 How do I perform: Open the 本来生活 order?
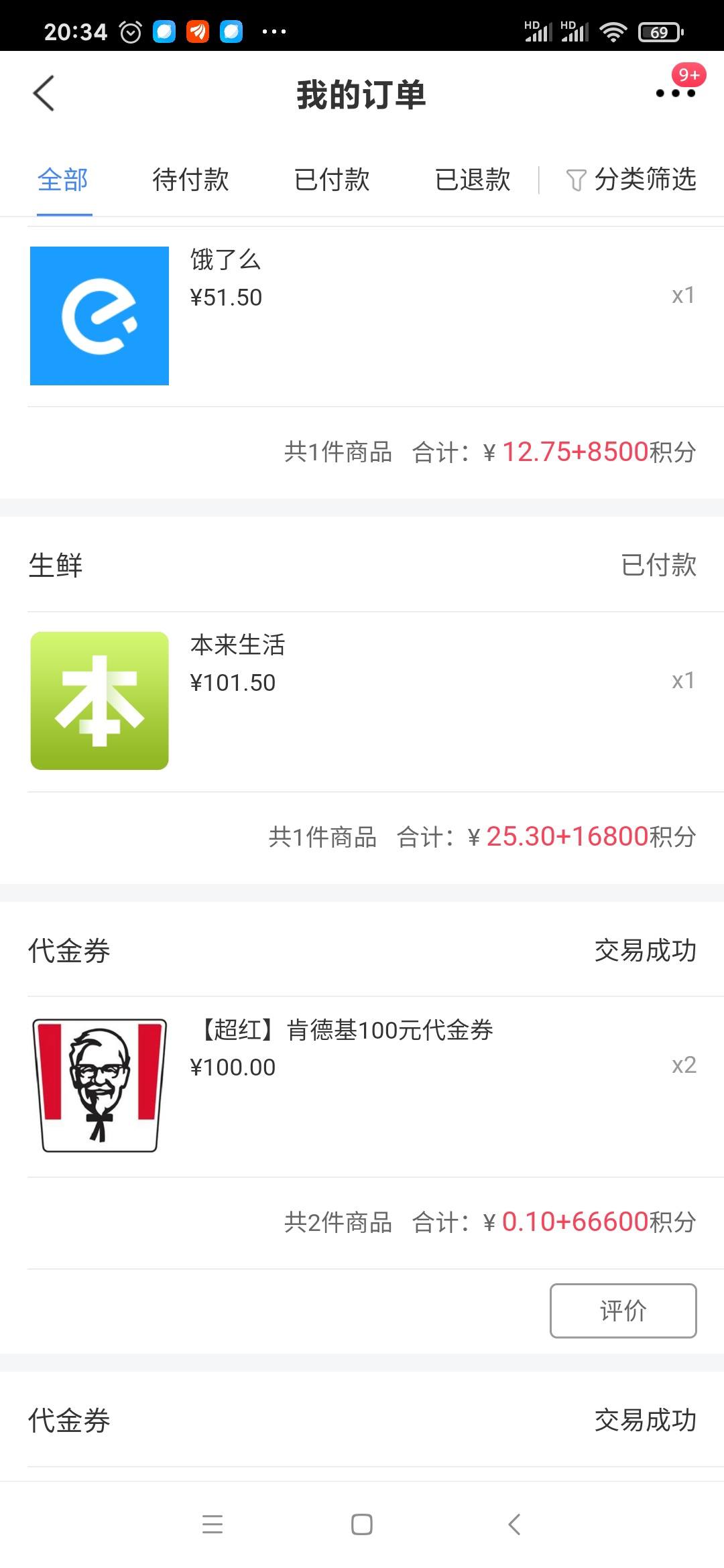pyautogui.click(x=362, y=701)
